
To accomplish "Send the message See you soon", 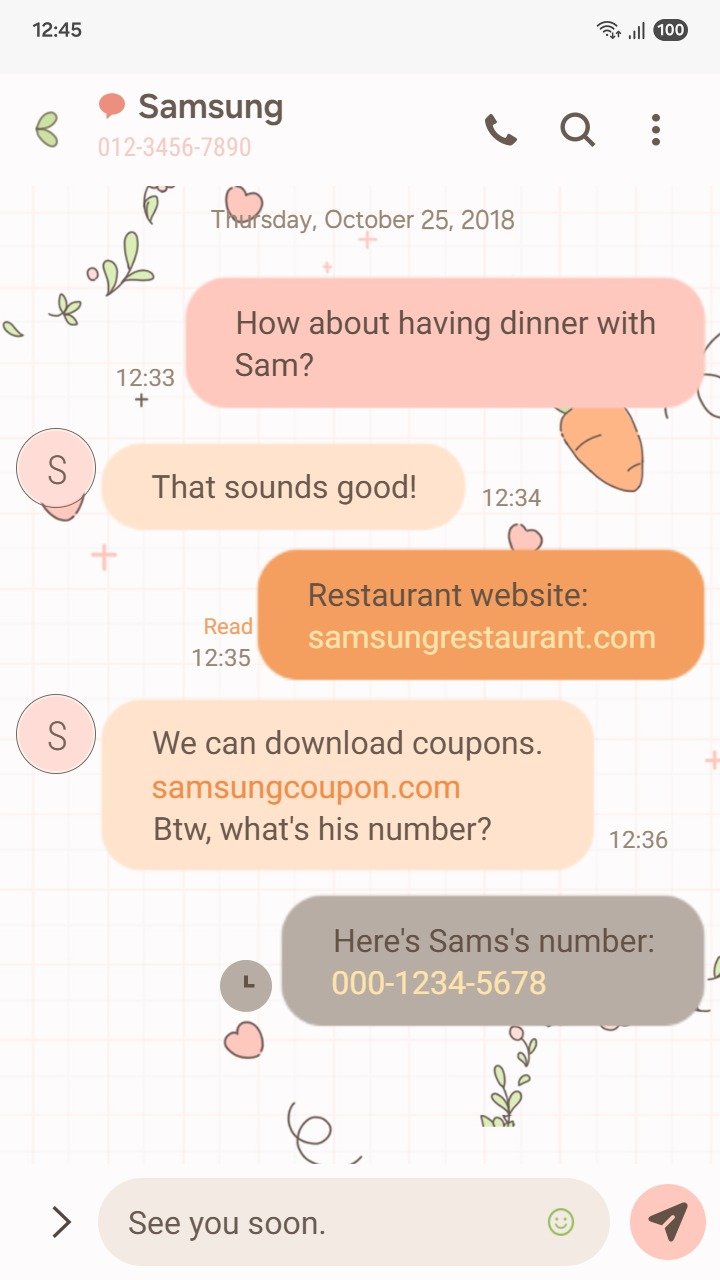I will (668, 1221).
